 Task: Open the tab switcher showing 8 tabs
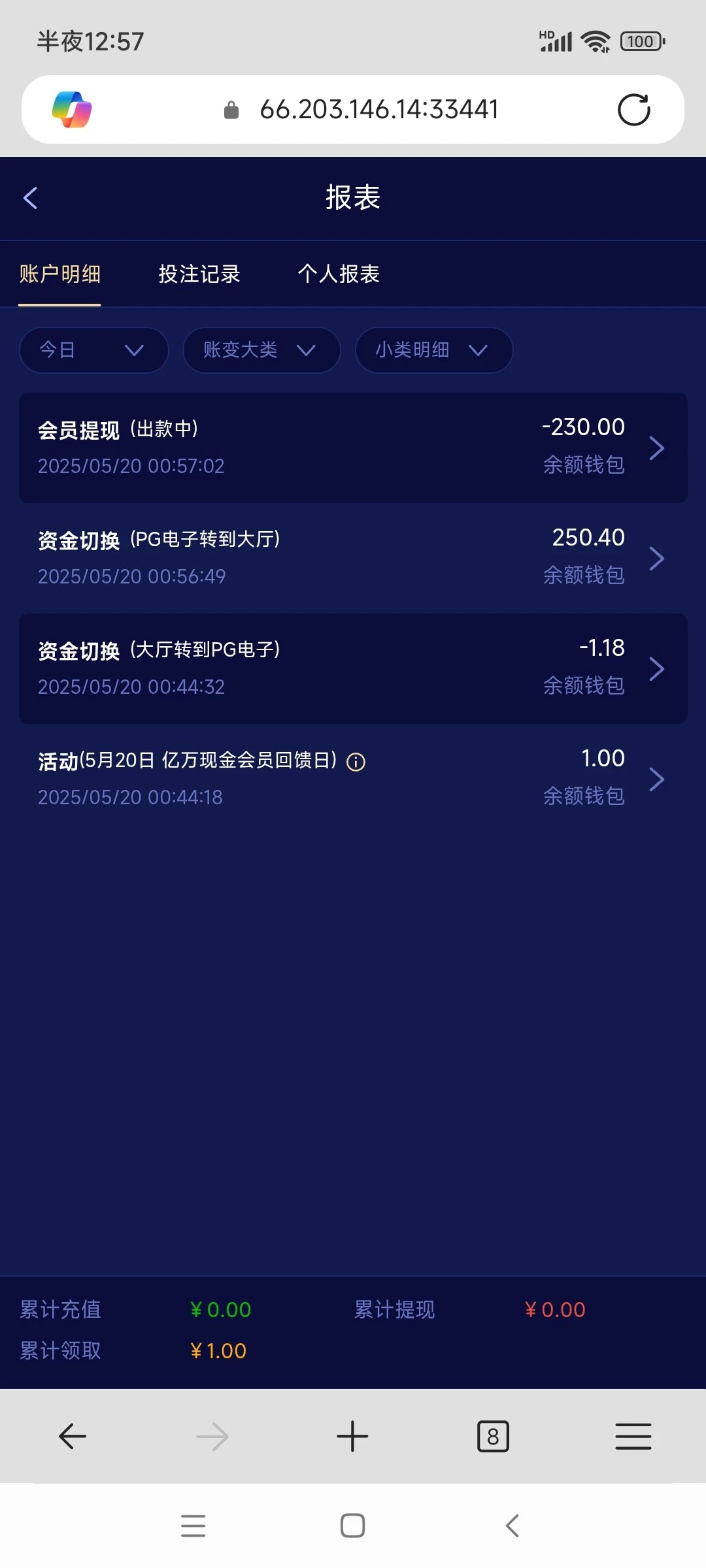(x=493, y=1435)
